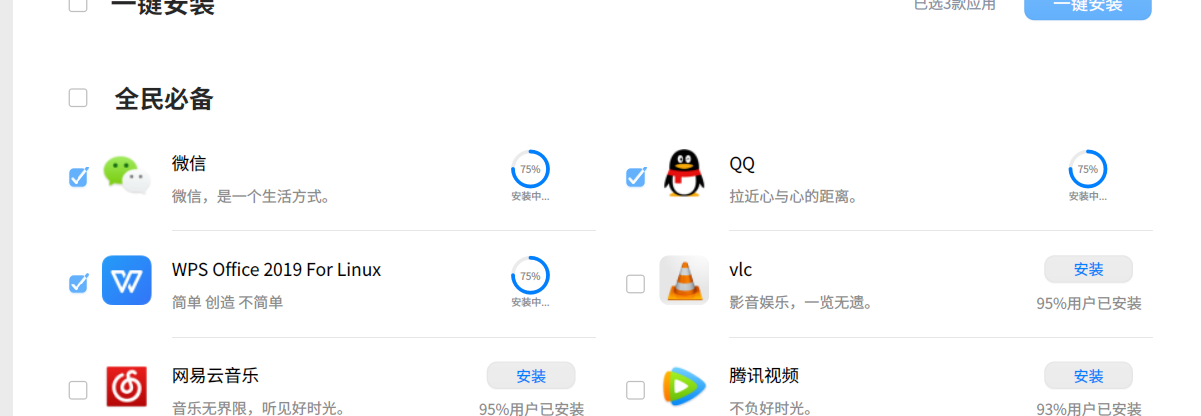This screenshot has height=416, width=1201.
Task: Open the 微信 app entry
Action: point(189,164)
